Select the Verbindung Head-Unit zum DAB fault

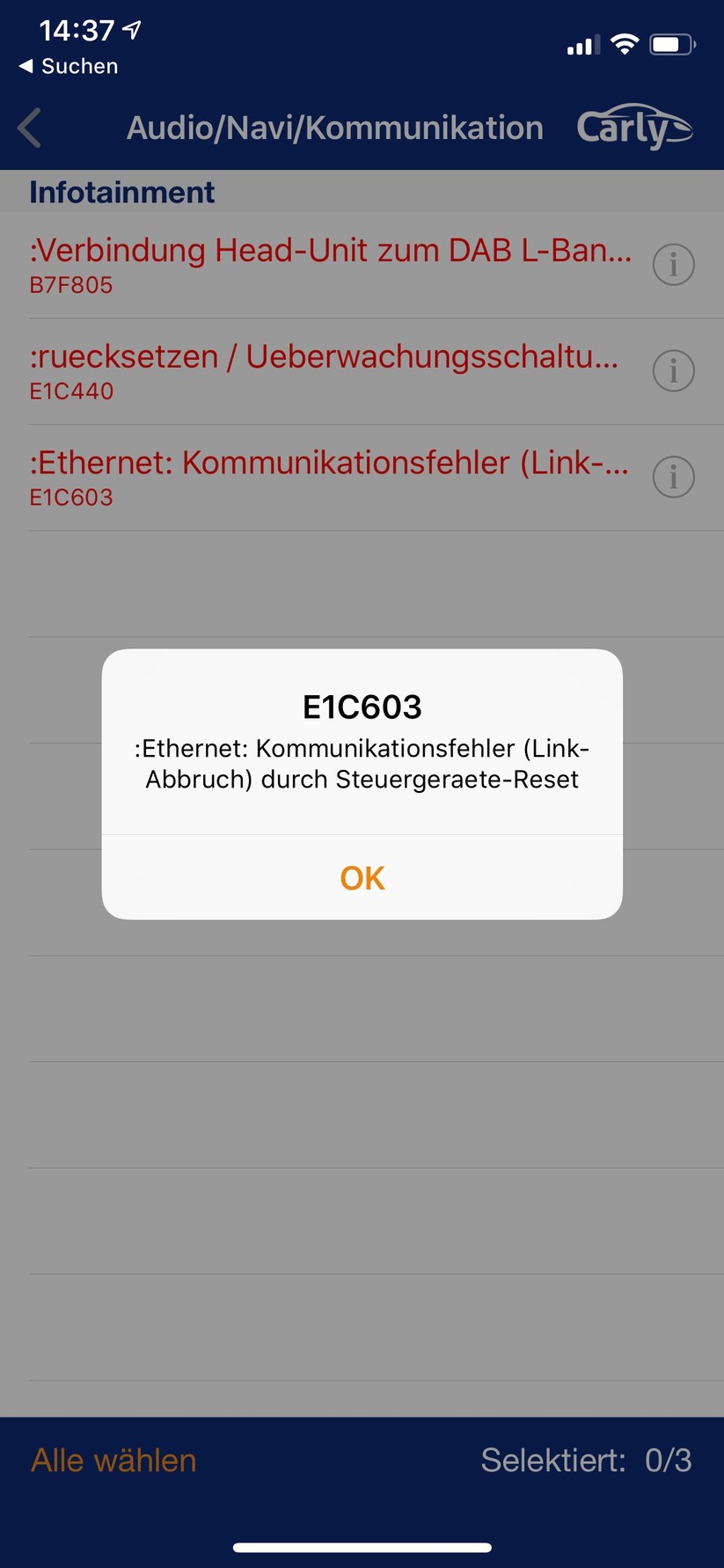[x=330, y=264]
